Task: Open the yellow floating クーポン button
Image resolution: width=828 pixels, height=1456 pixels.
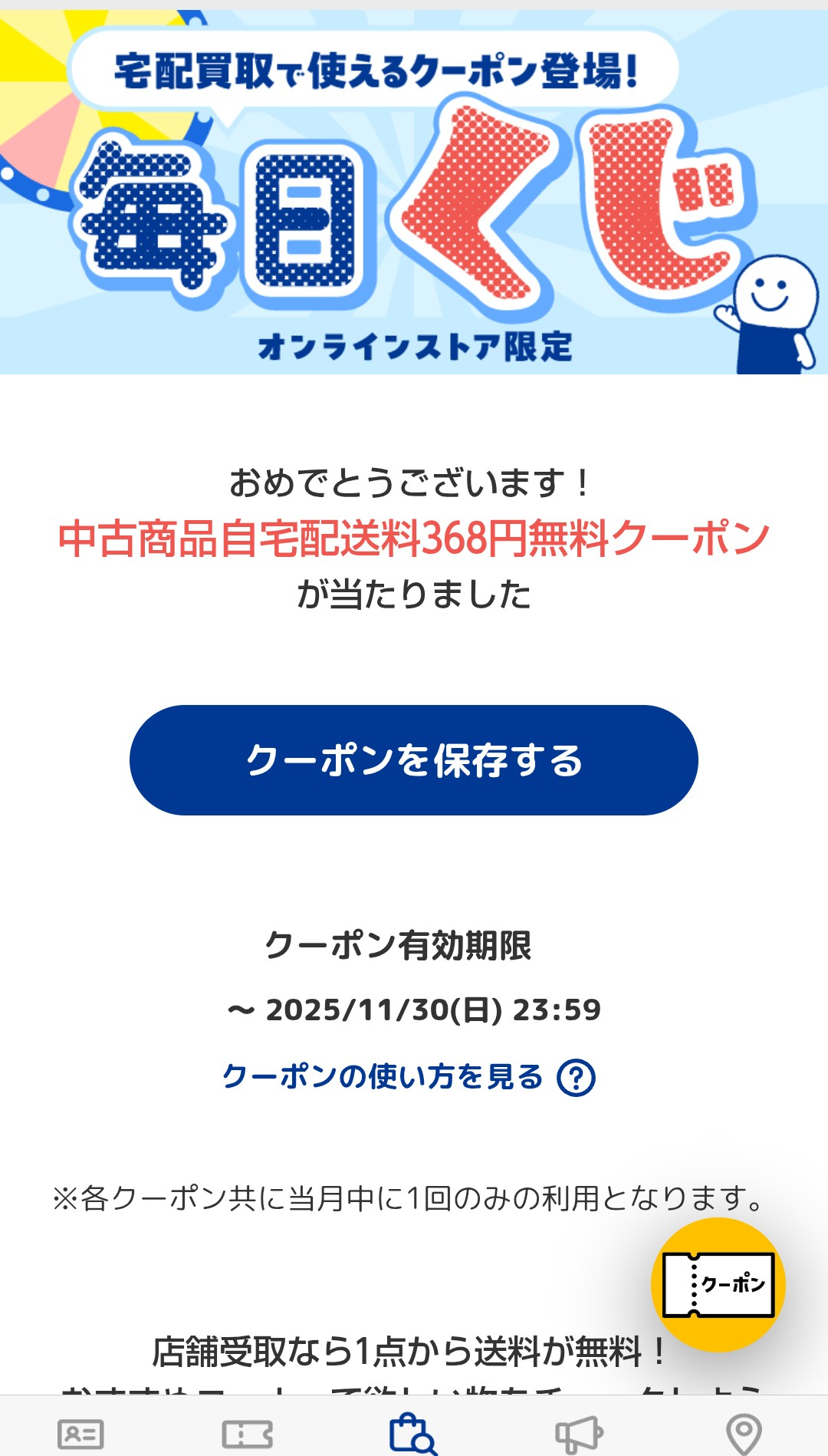Action: pos(718,1284)
